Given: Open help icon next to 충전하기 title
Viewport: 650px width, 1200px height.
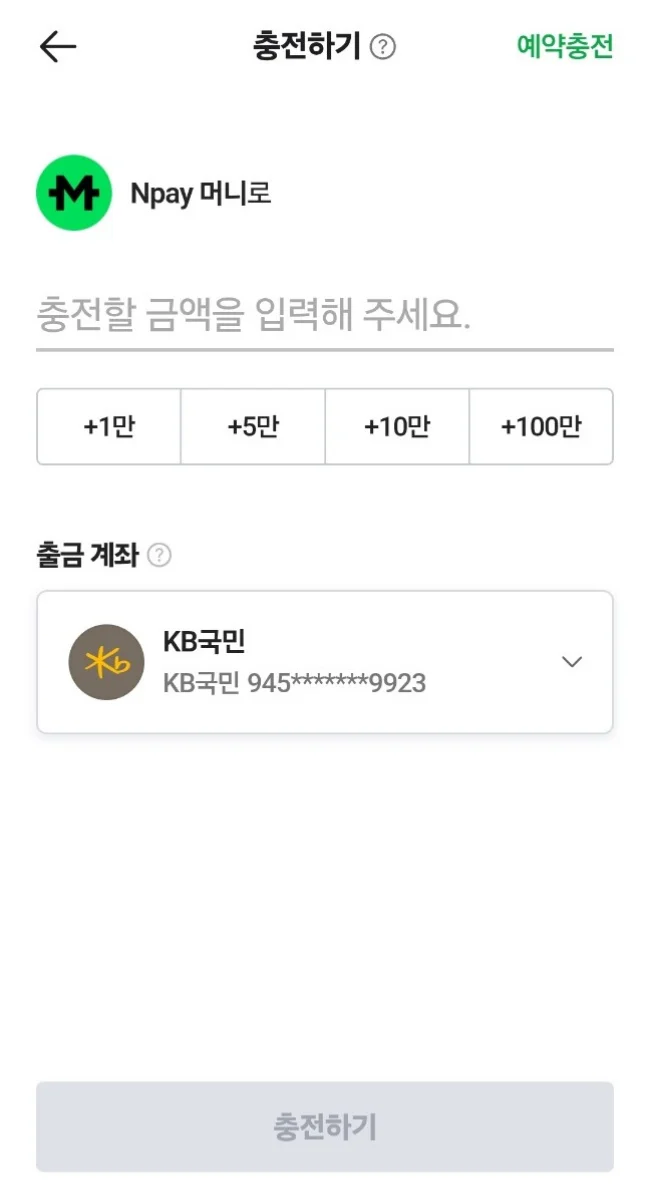Looking at the screenshot, I should 383,47.
